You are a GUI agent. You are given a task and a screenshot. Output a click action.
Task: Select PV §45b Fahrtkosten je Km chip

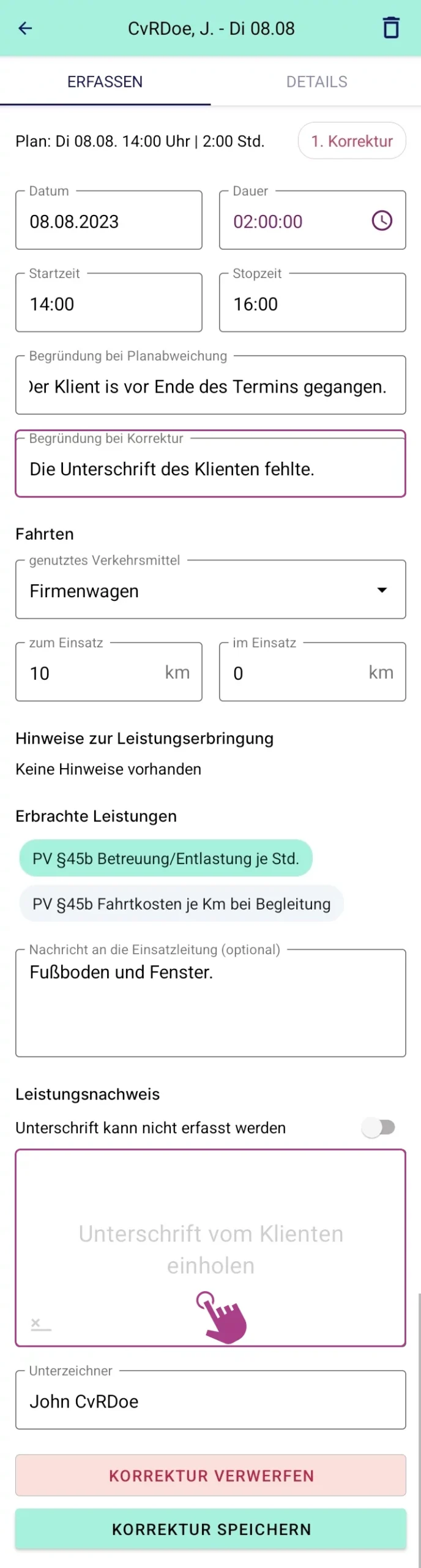click(181, 904)
